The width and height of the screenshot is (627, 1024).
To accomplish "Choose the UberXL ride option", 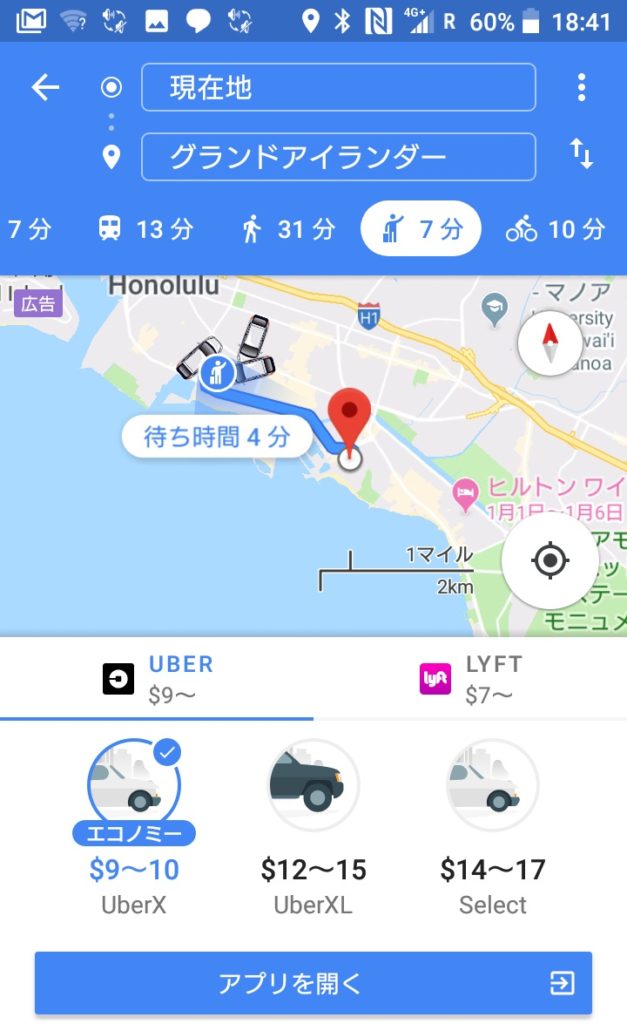I will tap(313, 790).
